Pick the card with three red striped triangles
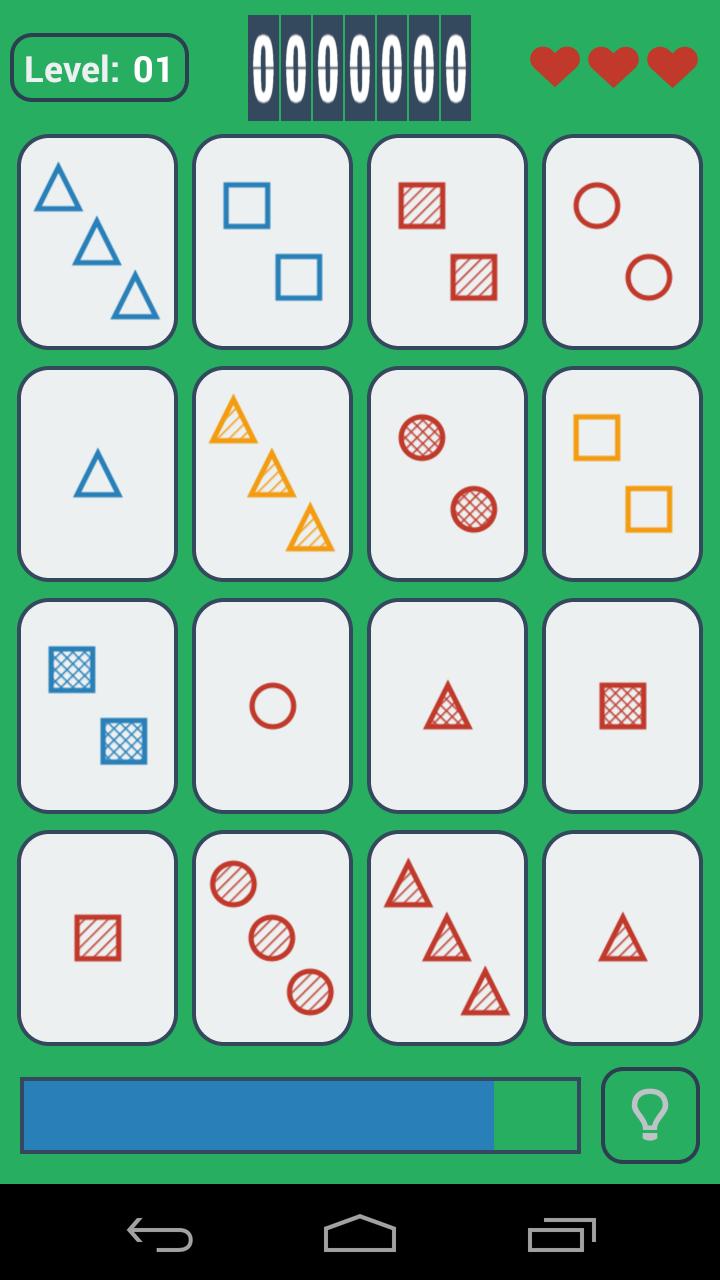Screen dimensions: 720x1280 click(447, 938)
